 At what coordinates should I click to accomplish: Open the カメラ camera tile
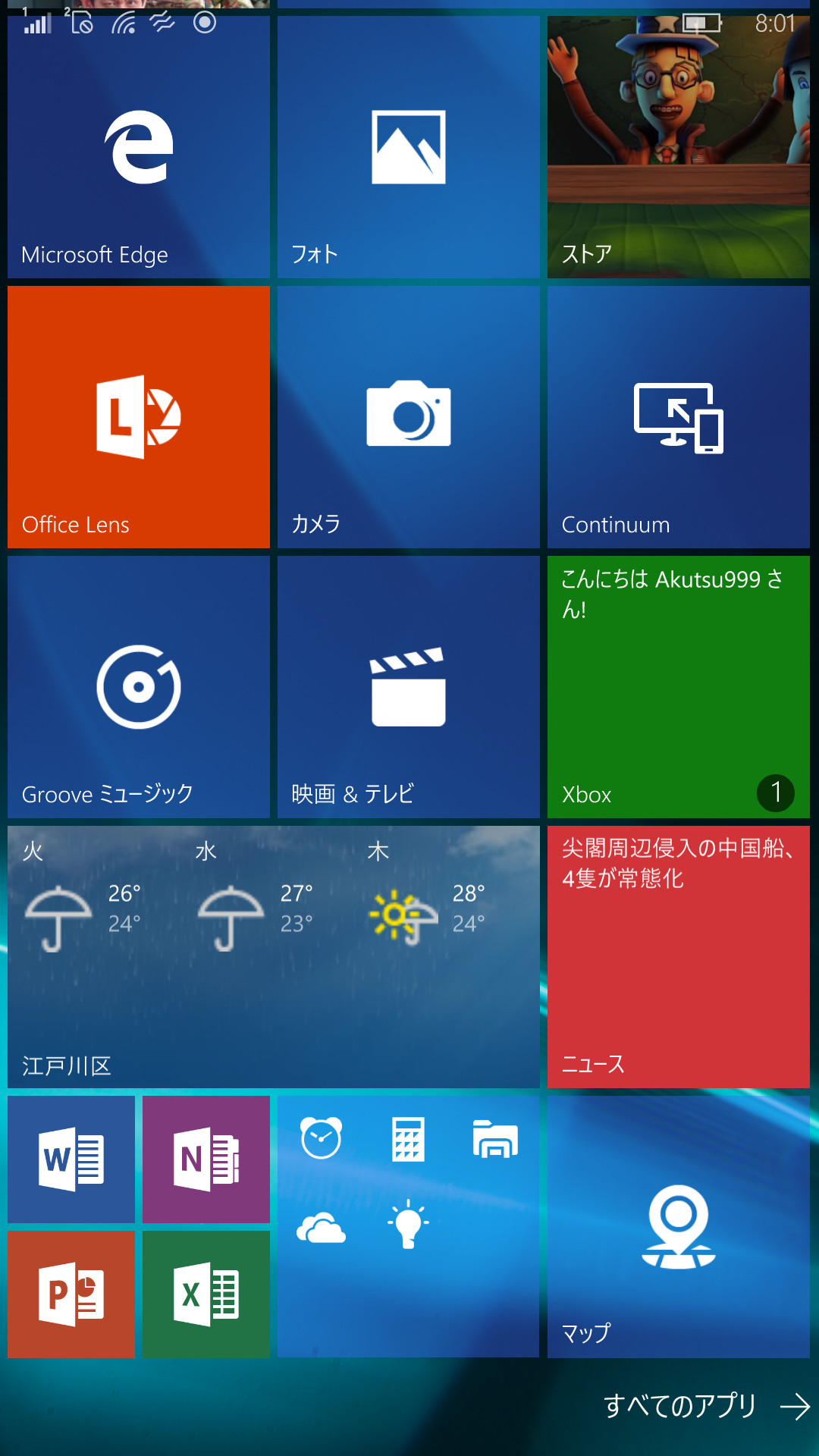408,417
